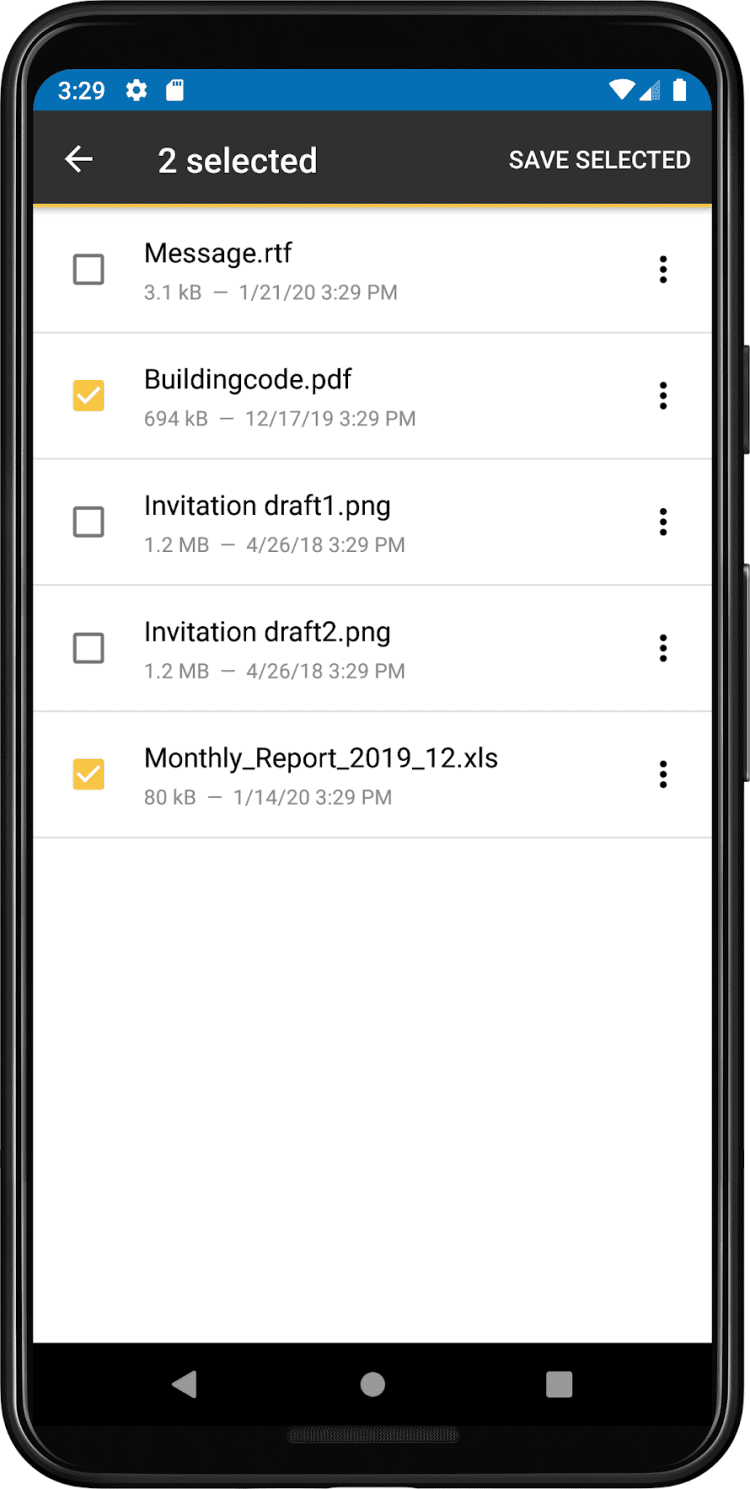Check the box for Message.rtf
Image resolution: width=750 pixels, height=1489 pixels.
coord(89,269)
